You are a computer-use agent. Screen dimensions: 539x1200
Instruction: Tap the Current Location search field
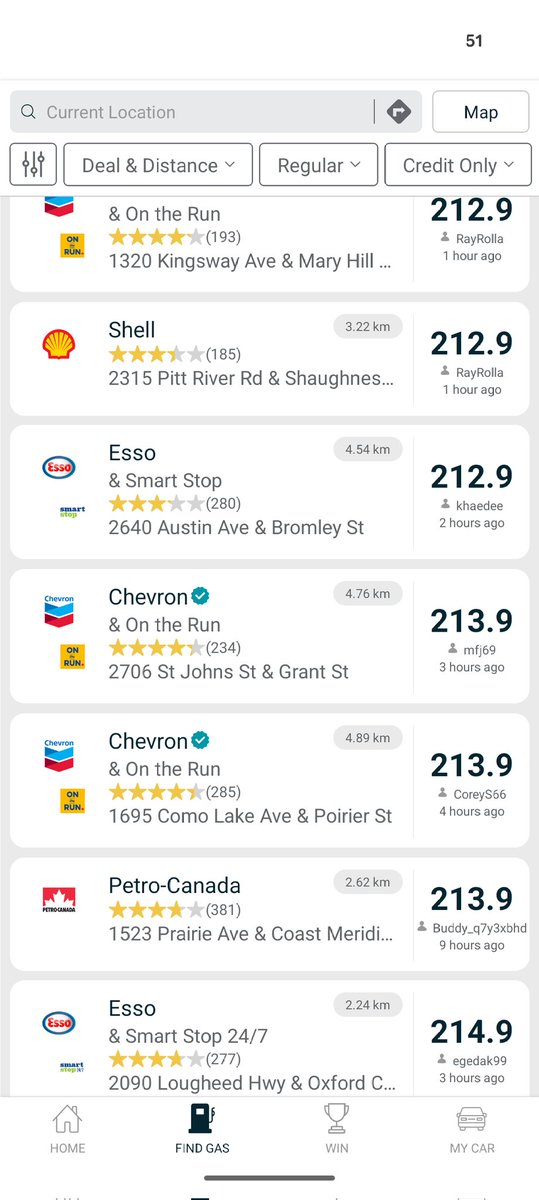click(x=192, y=112)
